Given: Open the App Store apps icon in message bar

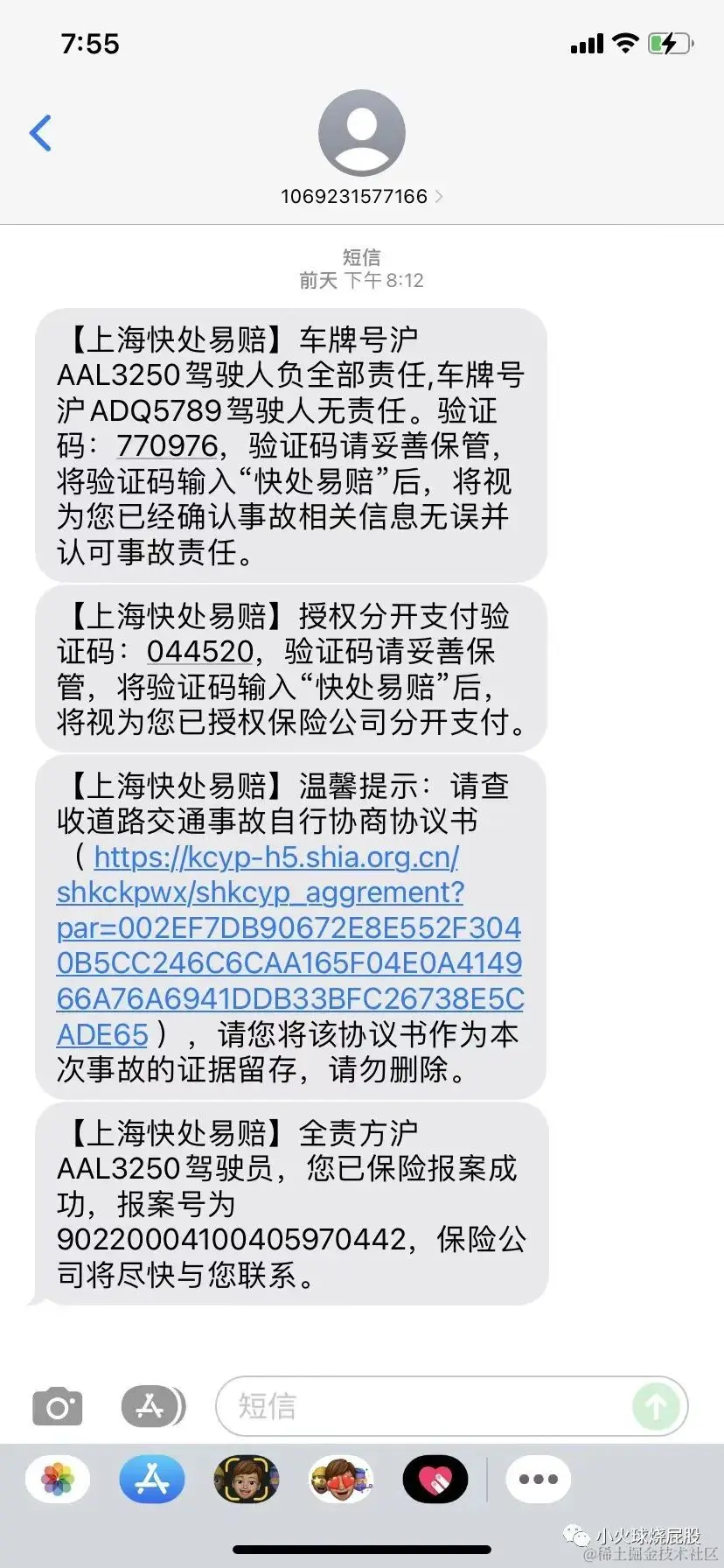Looking at the screenshot, I should pos(151,1406).
